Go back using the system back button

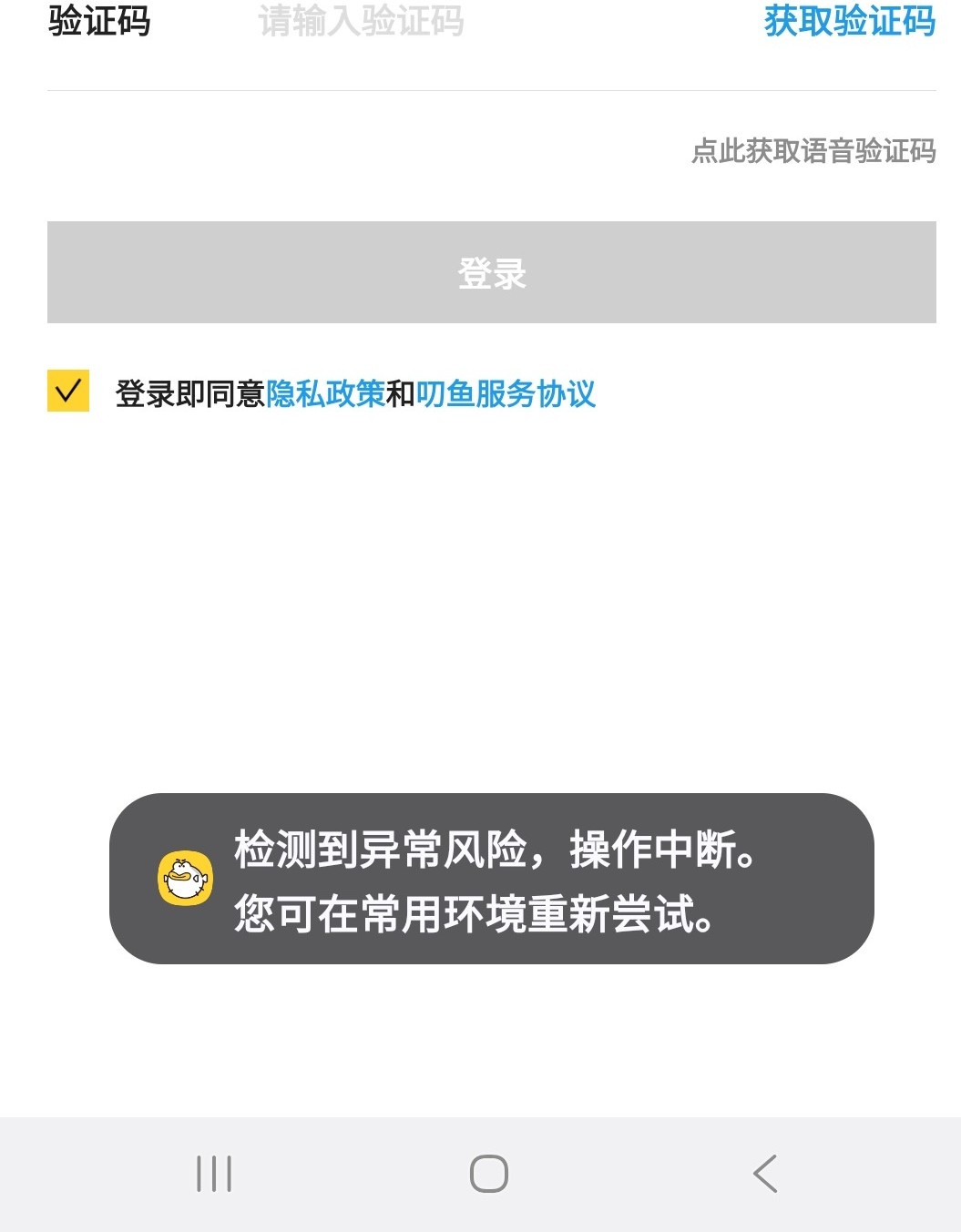[x=765, y=1174]
